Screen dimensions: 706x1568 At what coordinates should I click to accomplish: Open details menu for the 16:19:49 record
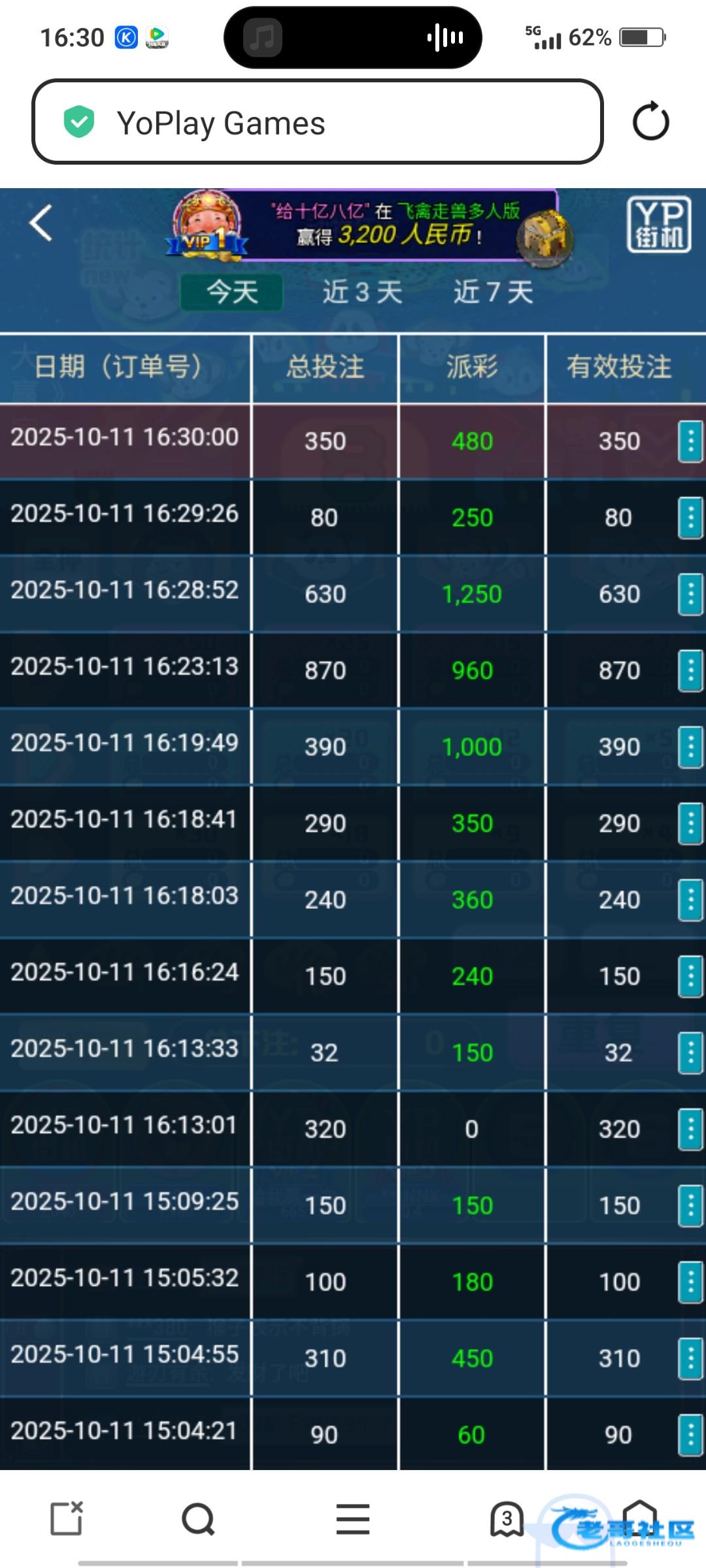pos(690,747)
